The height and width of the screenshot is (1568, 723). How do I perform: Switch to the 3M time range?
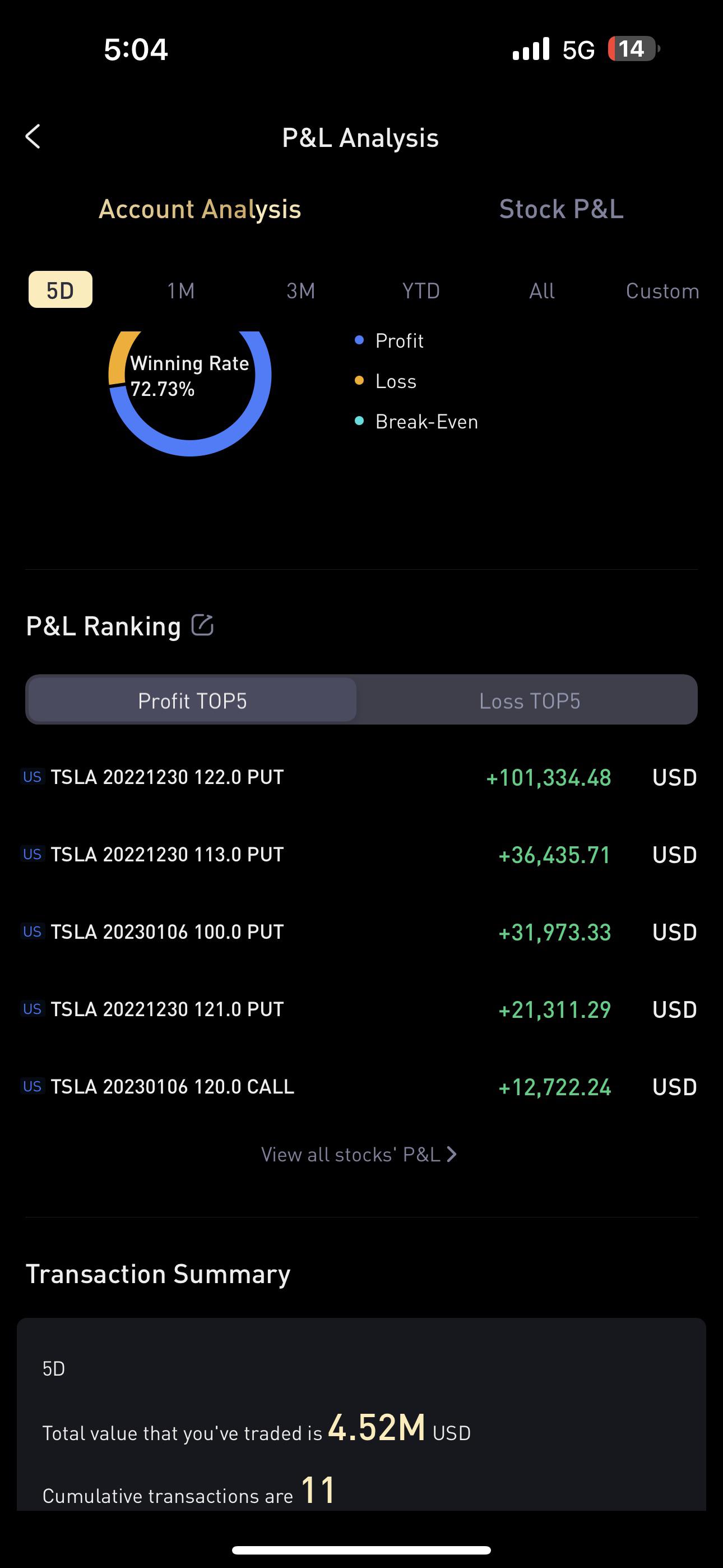tap(300, 291)
